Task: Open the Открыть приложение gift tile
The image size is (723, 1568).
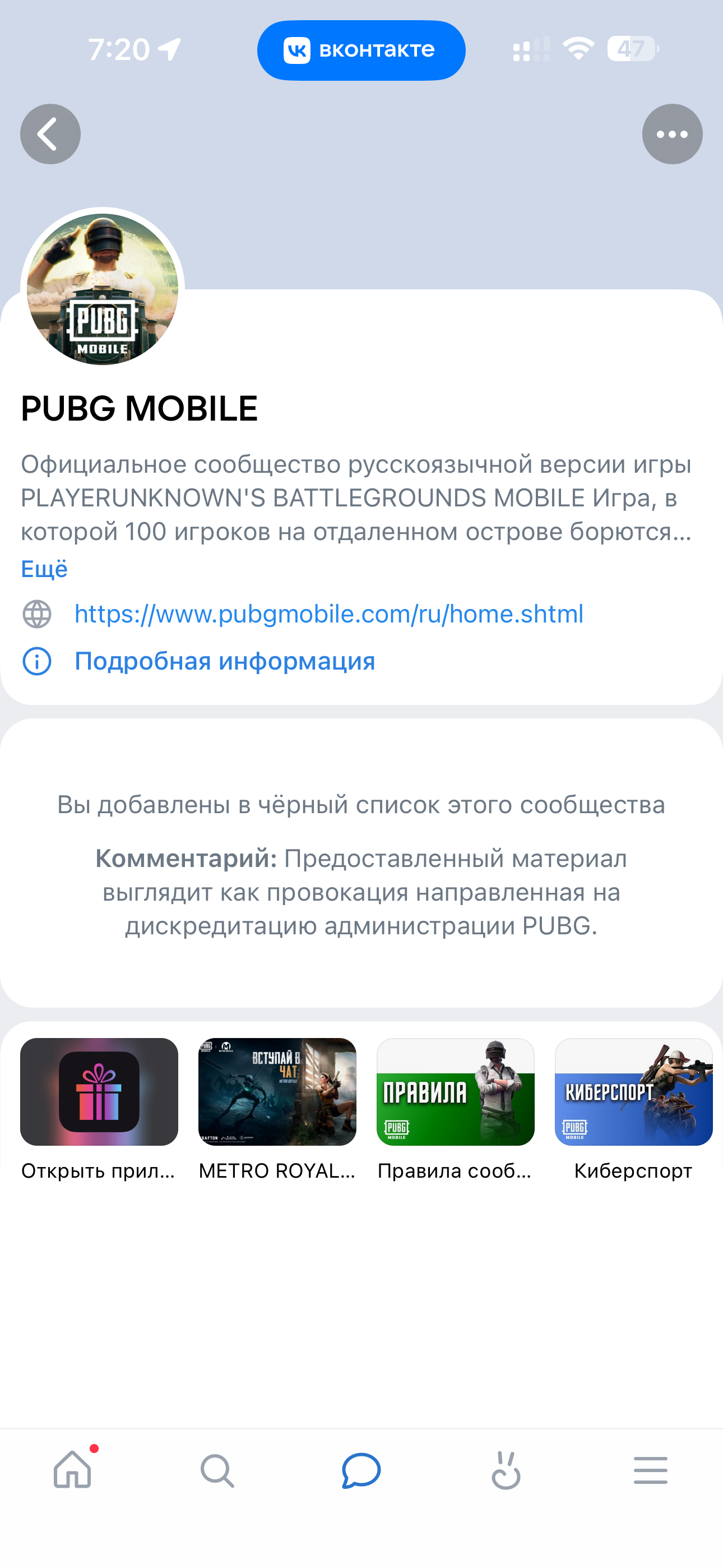Action: coord(99,1091)
